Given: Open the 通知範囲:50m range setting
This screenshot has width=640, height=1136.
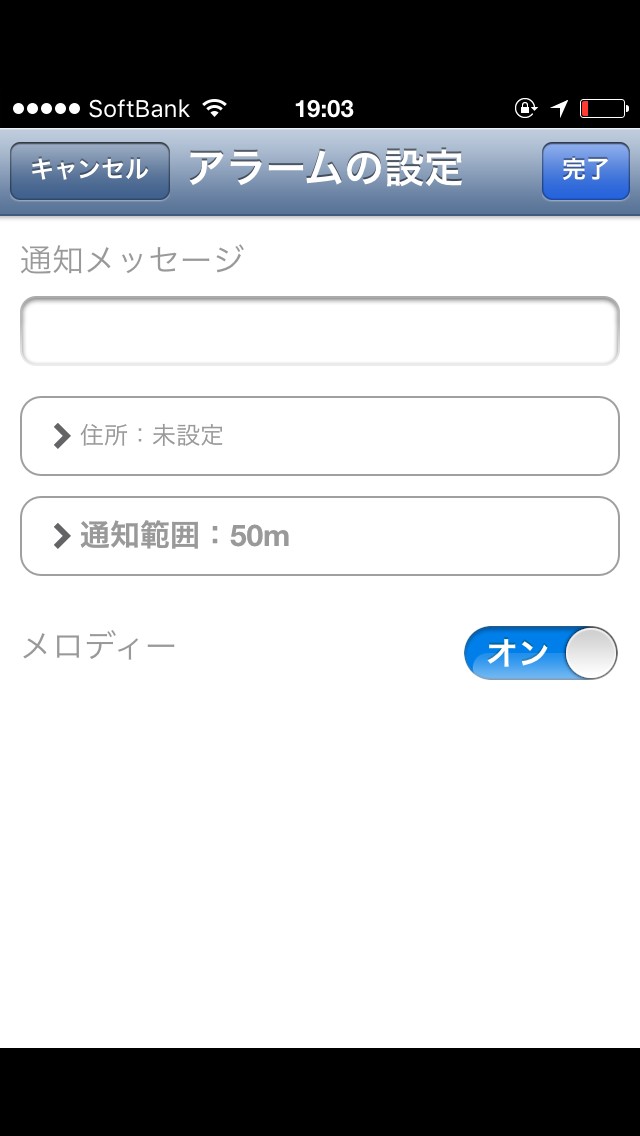Looking at the screenshot, I should pos(320,536).
